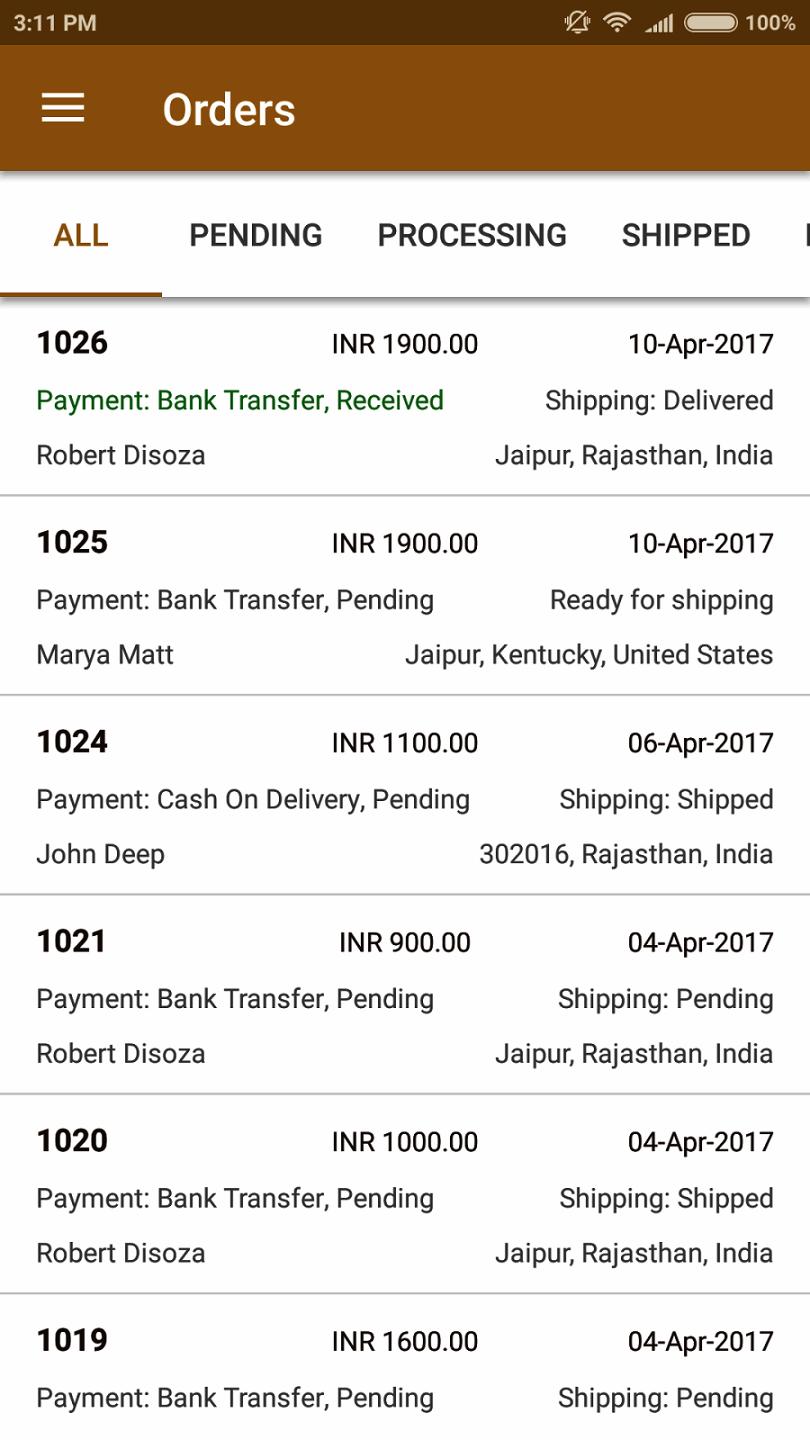View order 1024 by John Deep
The width and height of the screenshot is (810, 1440).
coord(405,797)
